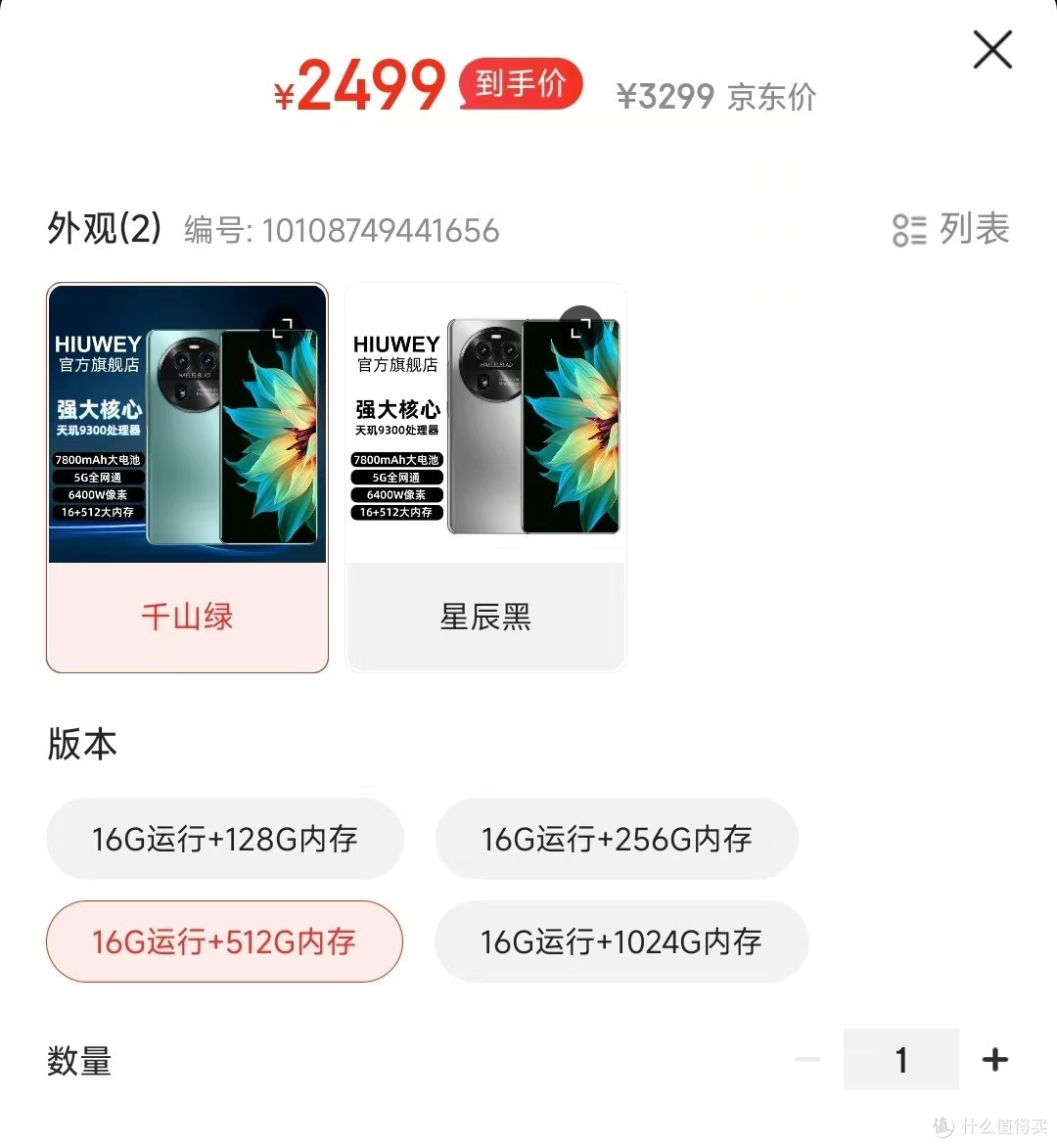Select the 16G运行+128G内存 version
1057x1148 pixels.
pyautogui.click(x=224, y=839)
